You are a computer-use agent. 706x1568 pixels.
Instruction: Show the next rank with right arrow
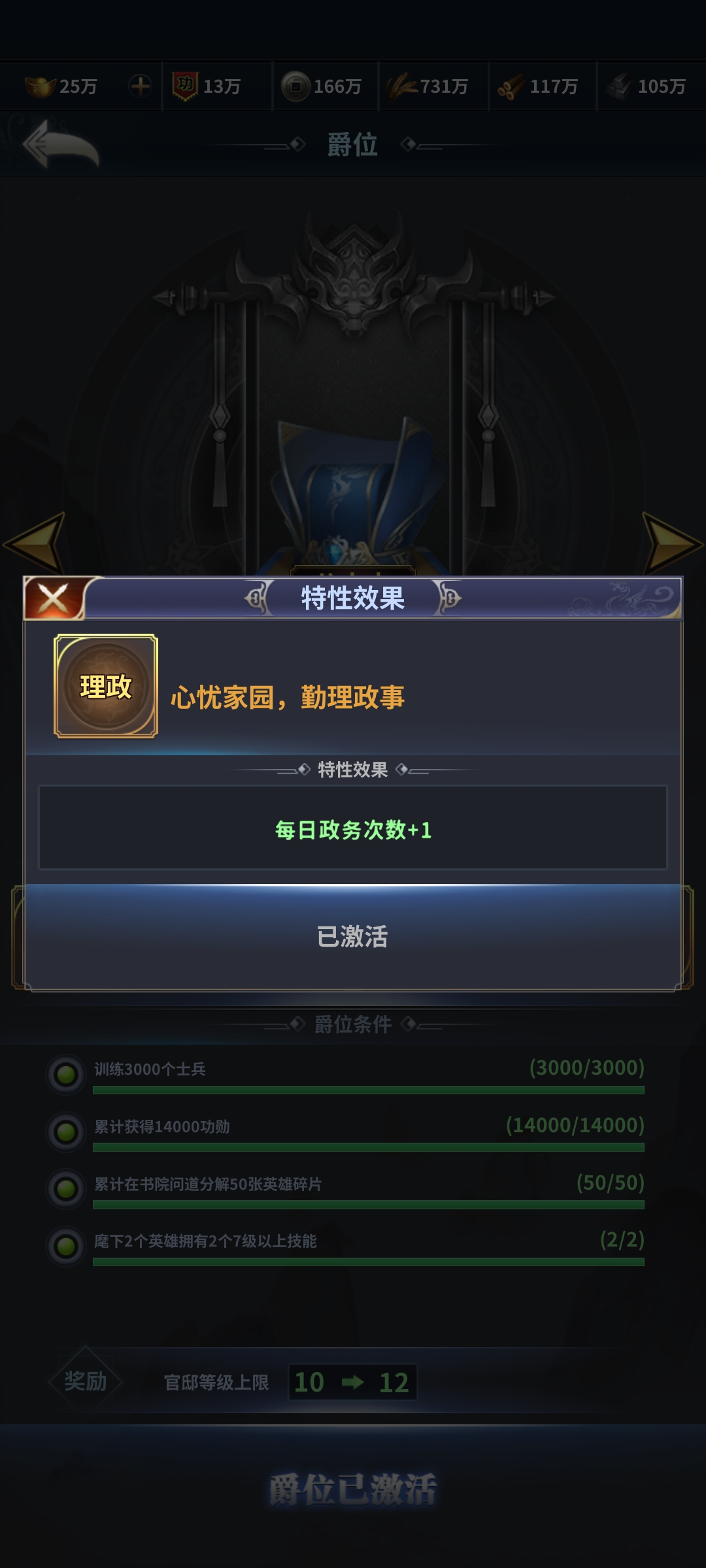tap(670, 544)
